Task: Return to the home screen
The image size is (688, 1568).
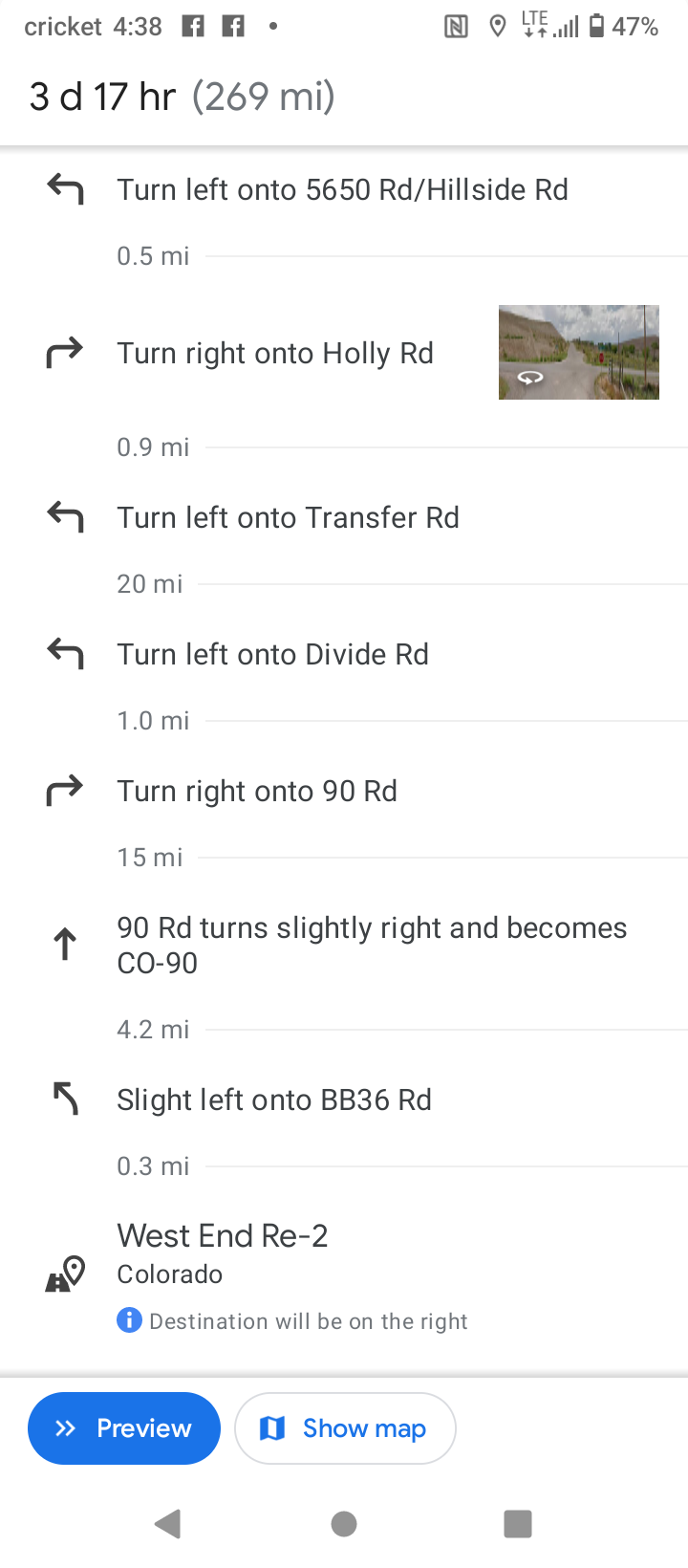Action: click(344, 1524)
